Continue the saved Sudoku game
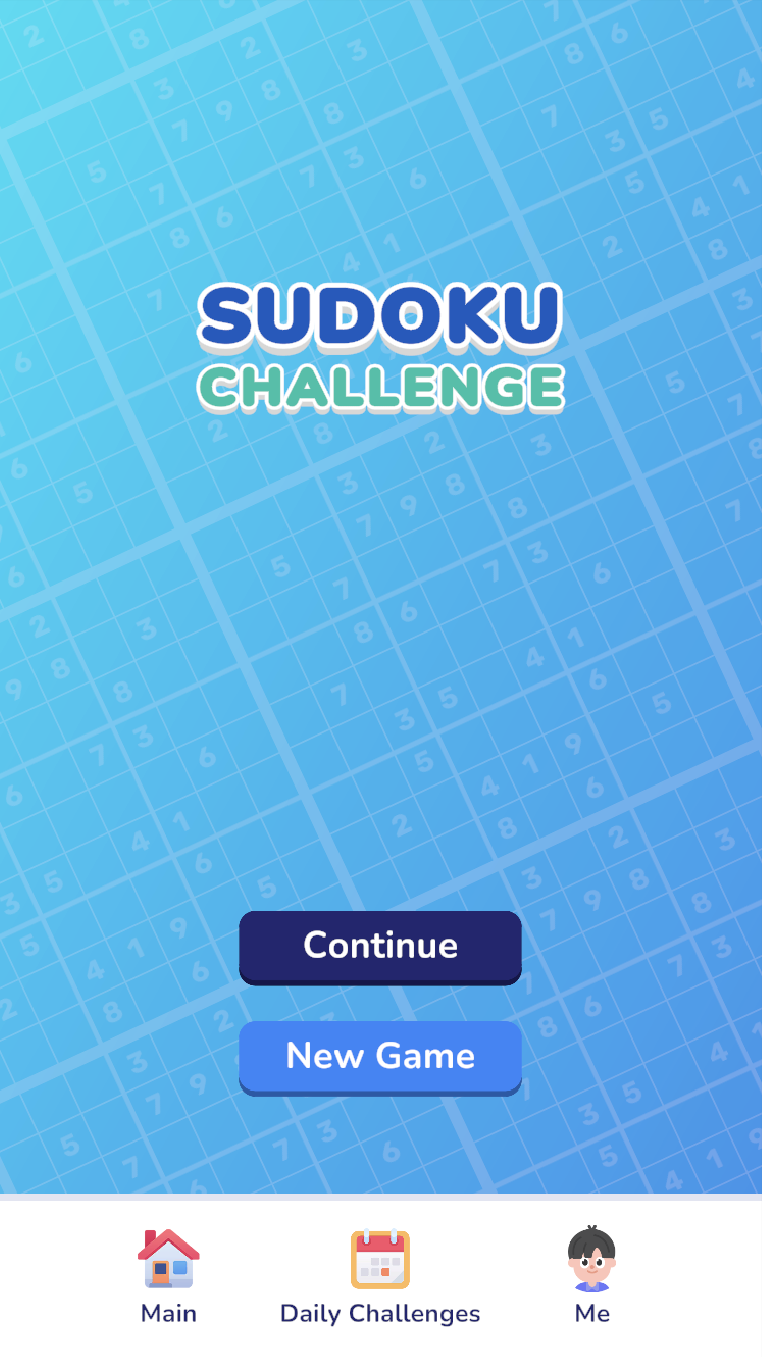Screen dimensions: 762x1358 pos(380,946)
